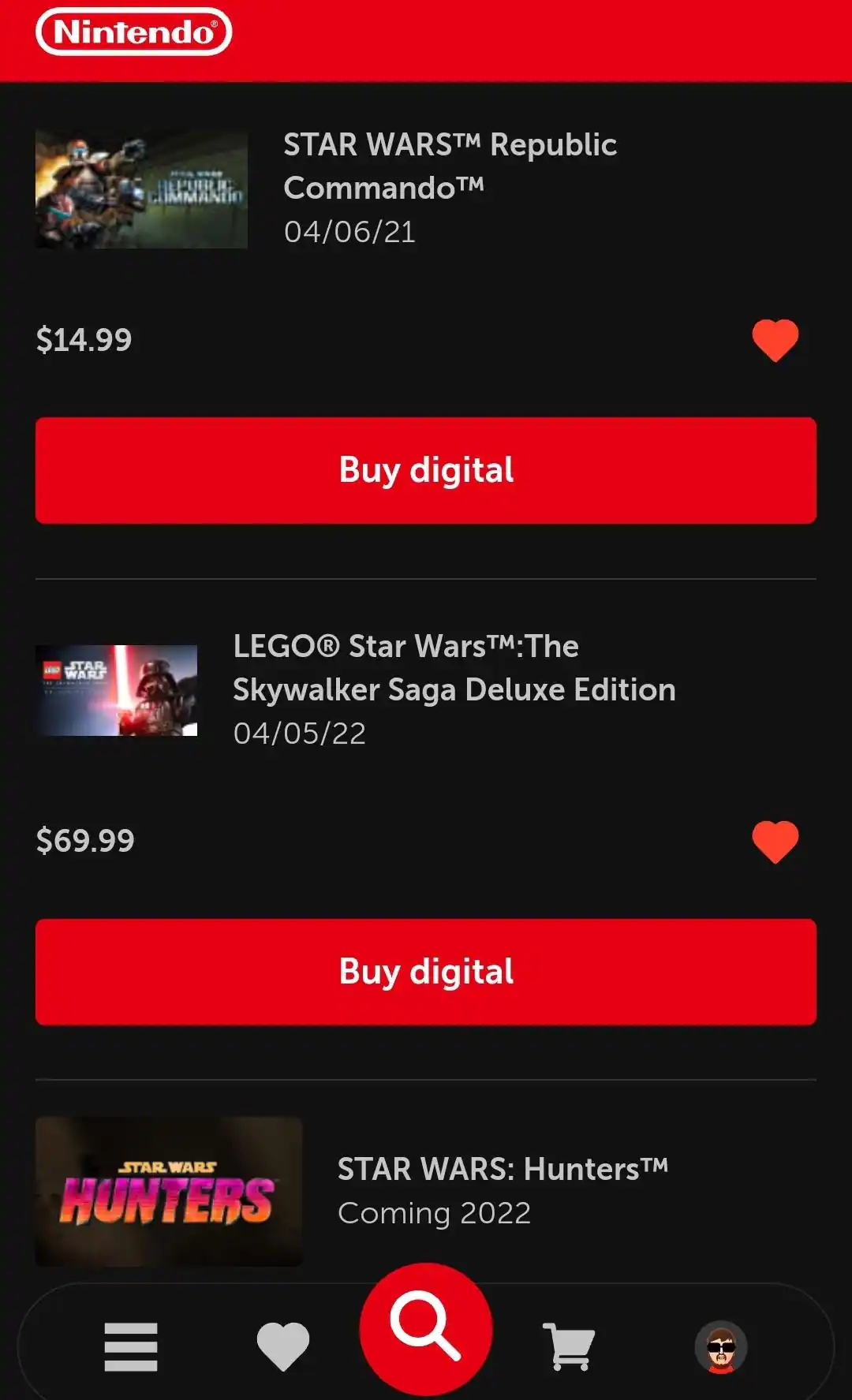Buy digital LEGO Star Wars Skywalker Saga
This screenshot has height=1400, width=852.
click(x=426, y=972)
